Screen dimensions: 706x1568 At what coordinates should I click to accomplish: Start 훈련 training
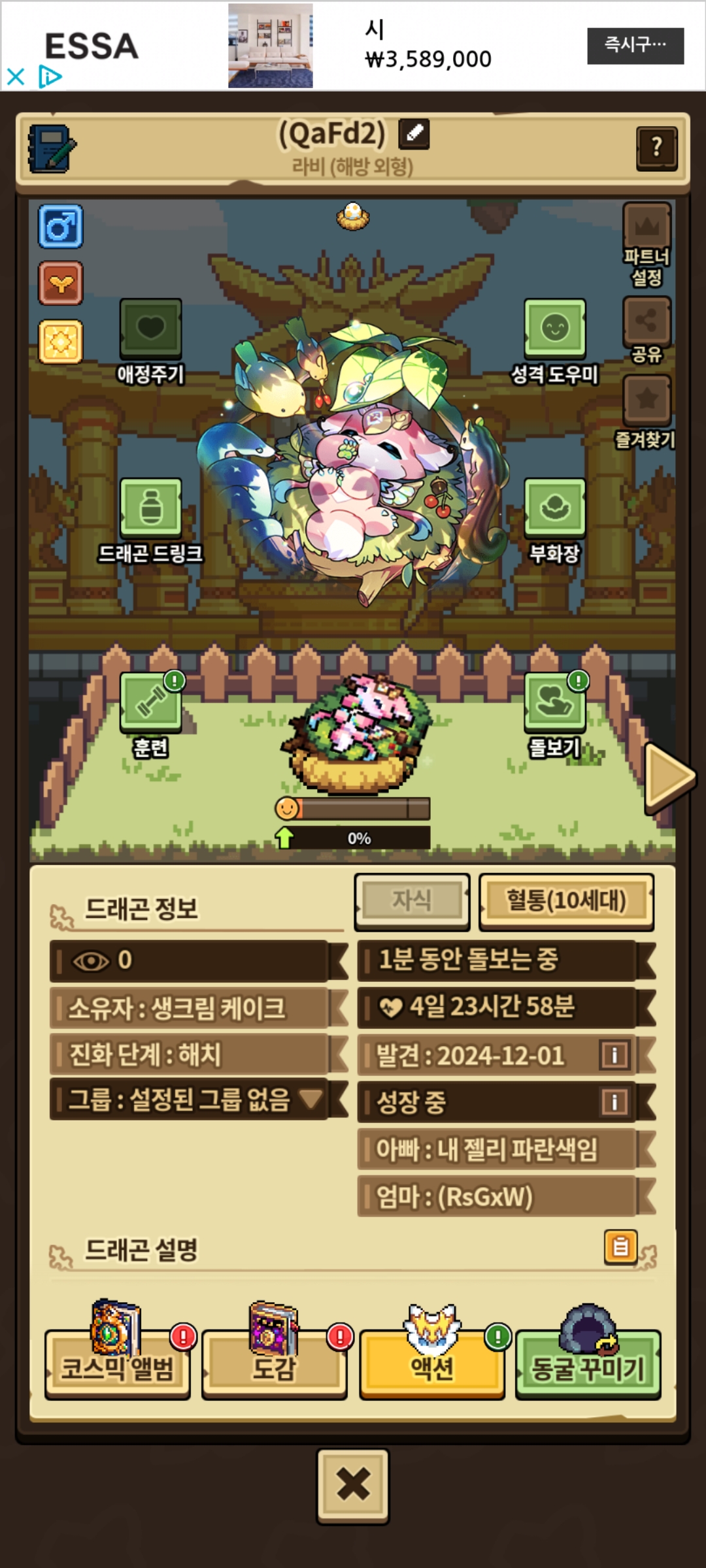151,703
